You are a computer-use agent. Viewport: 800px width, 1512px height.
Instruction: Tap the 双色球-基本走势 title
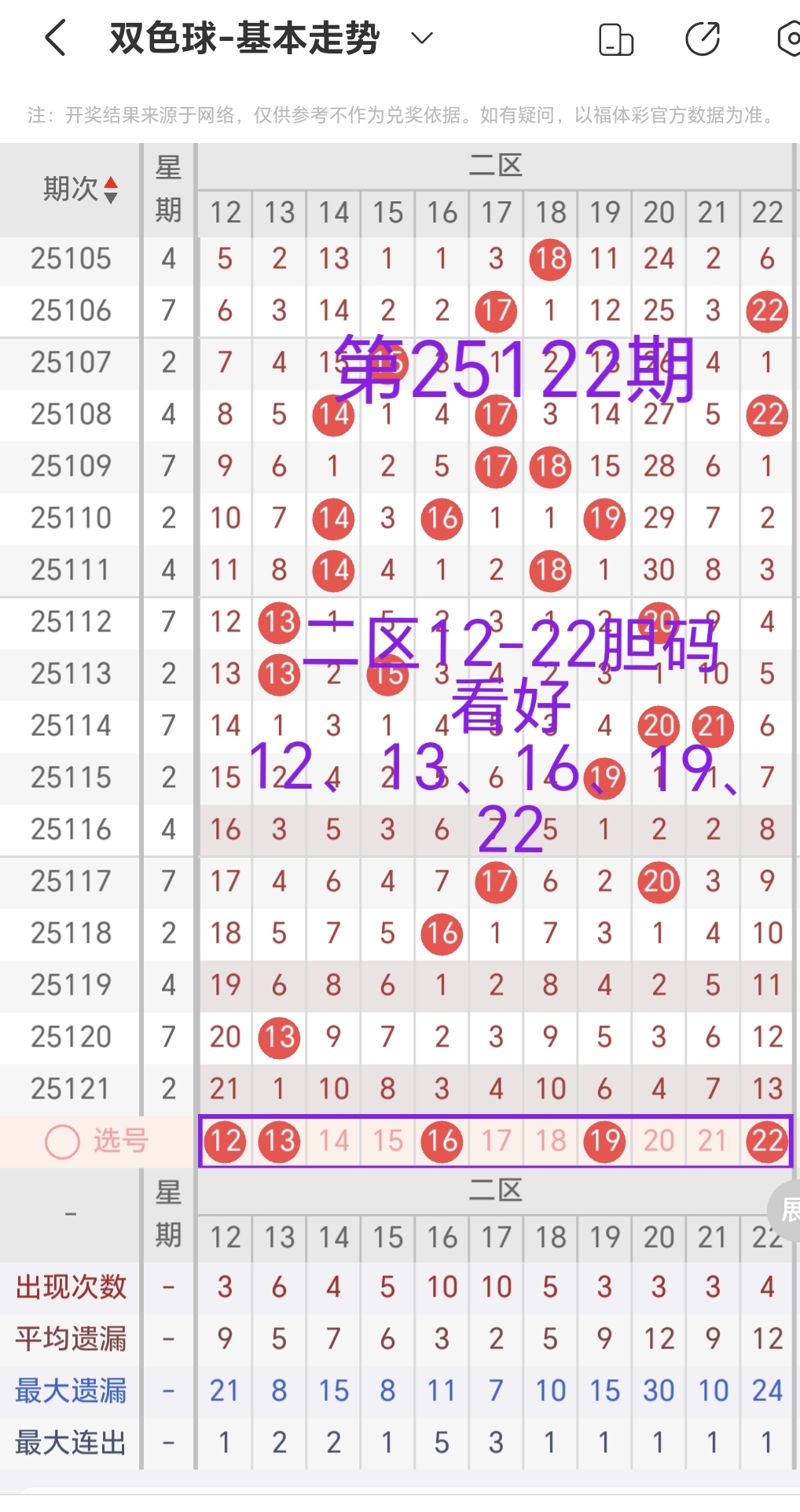click(244, 36)
